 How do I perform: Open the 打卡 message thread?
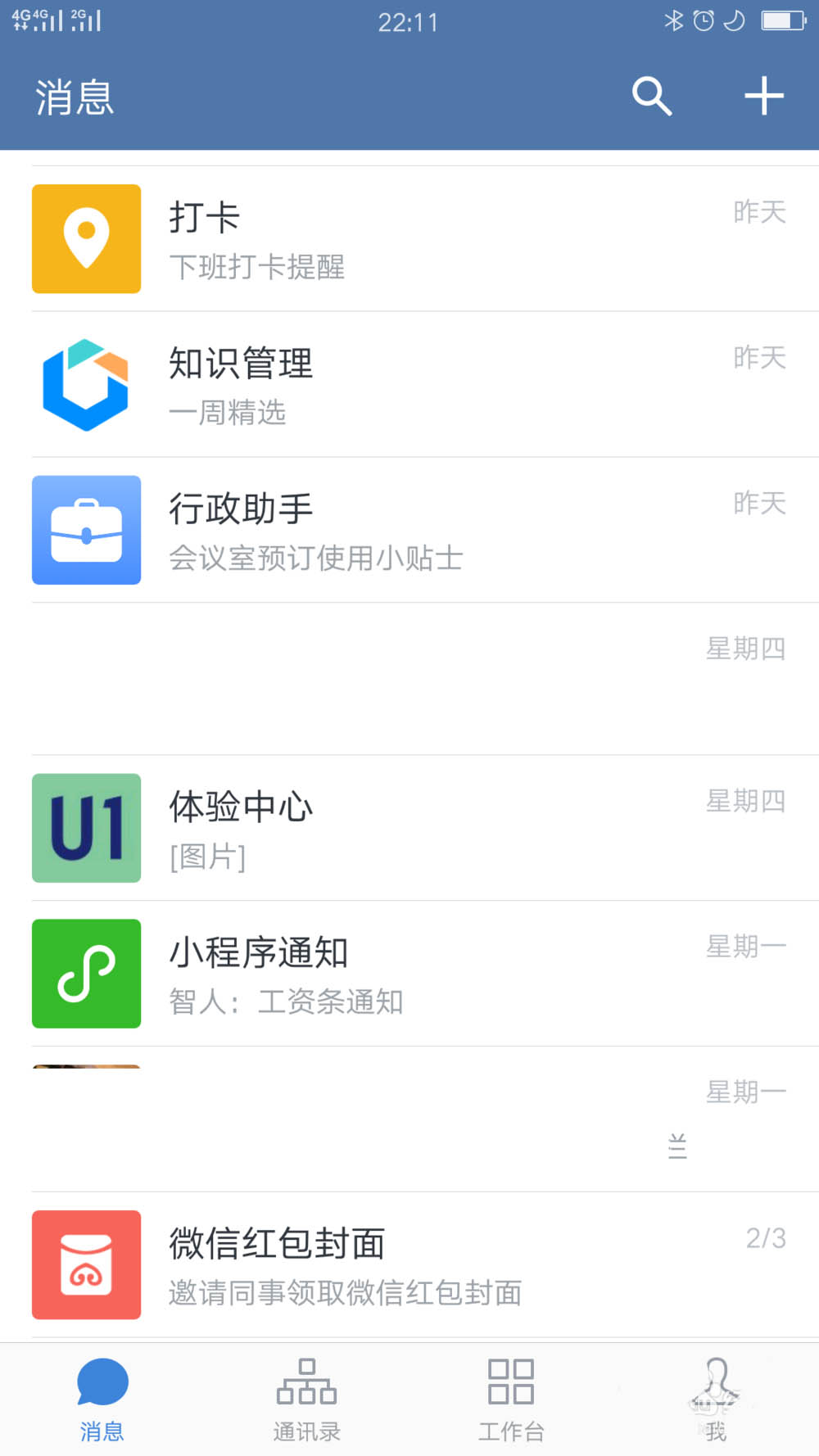[x=409, y=239]
